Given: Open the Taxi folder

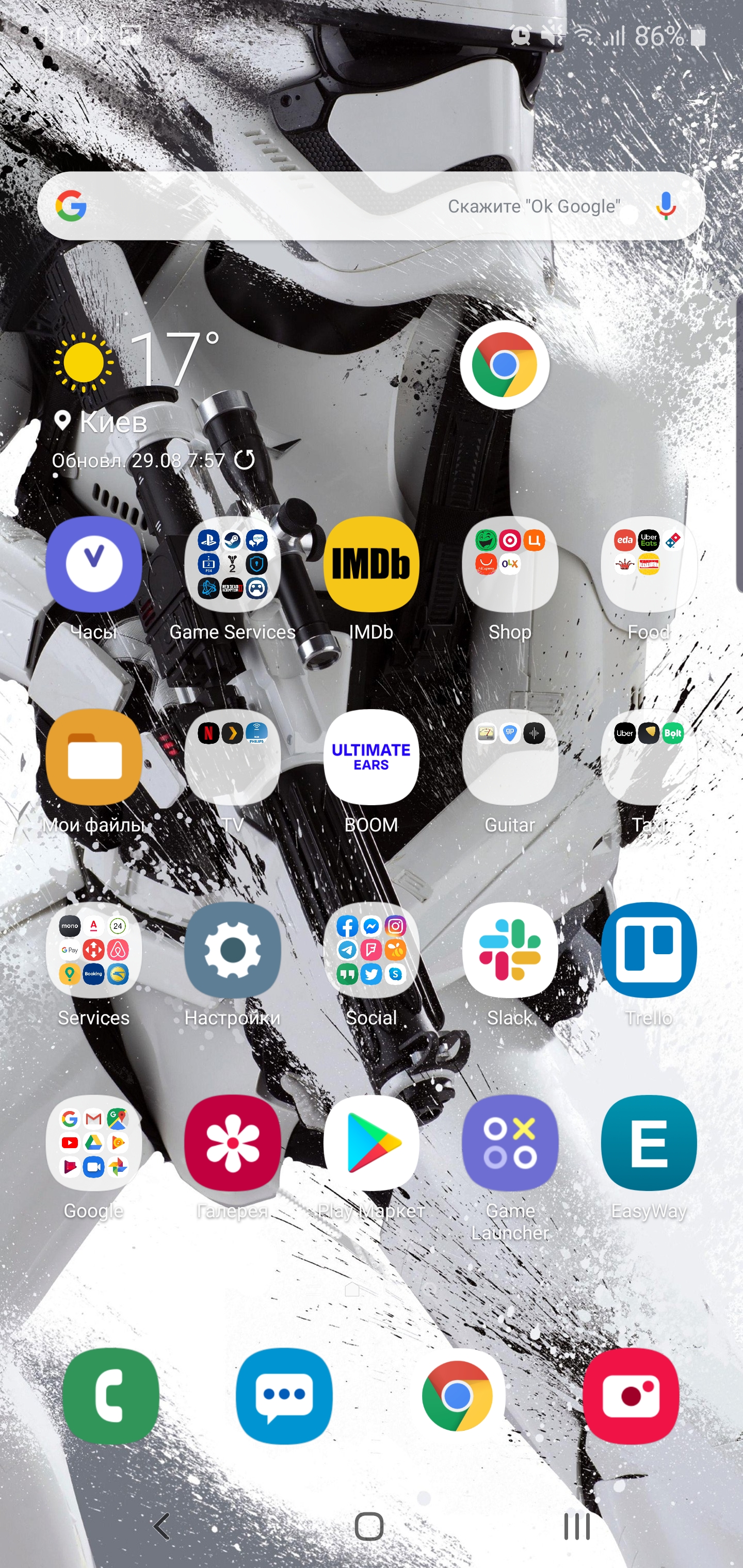Looking at the screenshot, I should point(649,757).
